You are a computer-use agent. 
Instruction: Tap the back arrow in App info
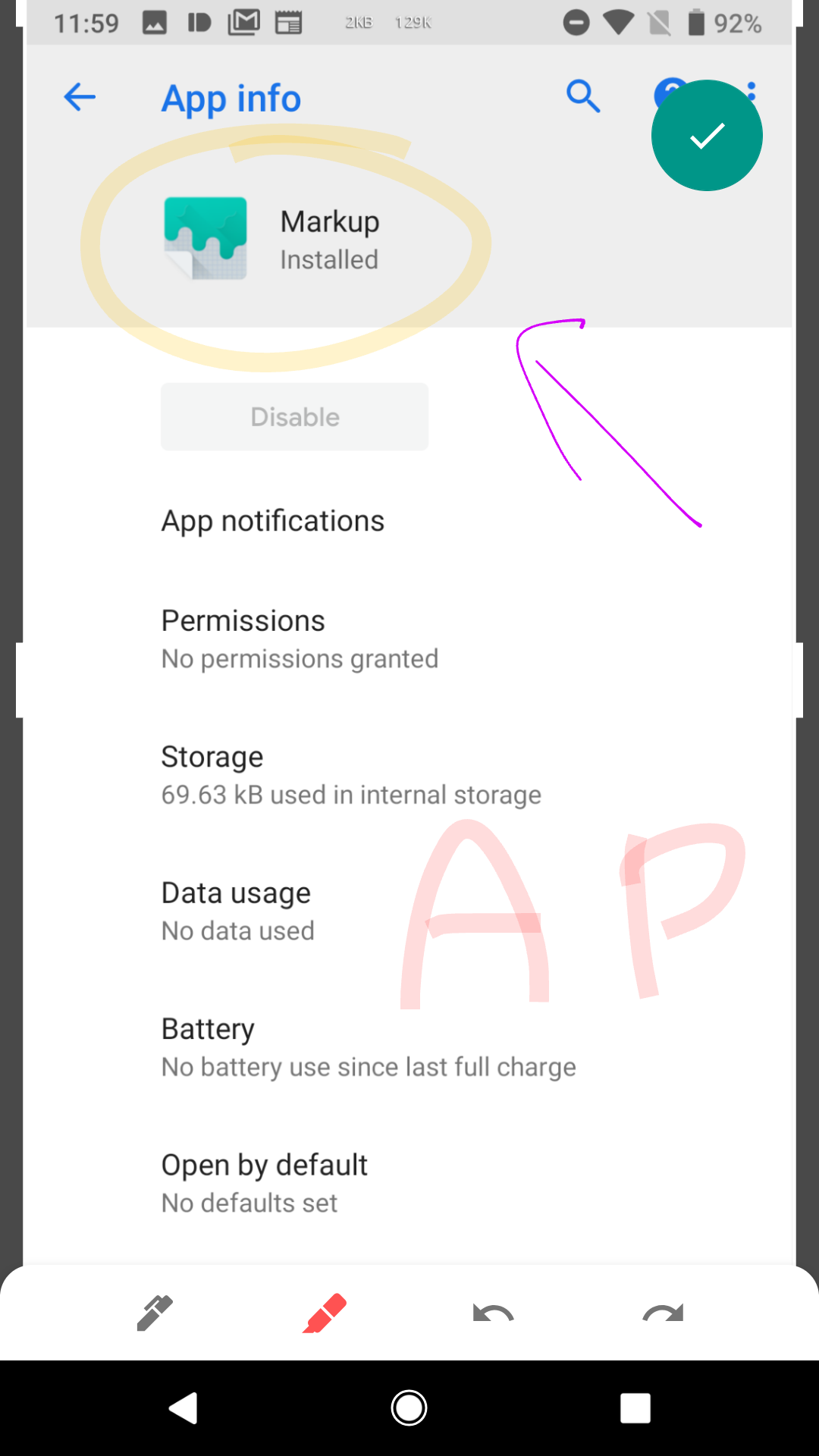(x=79, y=97)
